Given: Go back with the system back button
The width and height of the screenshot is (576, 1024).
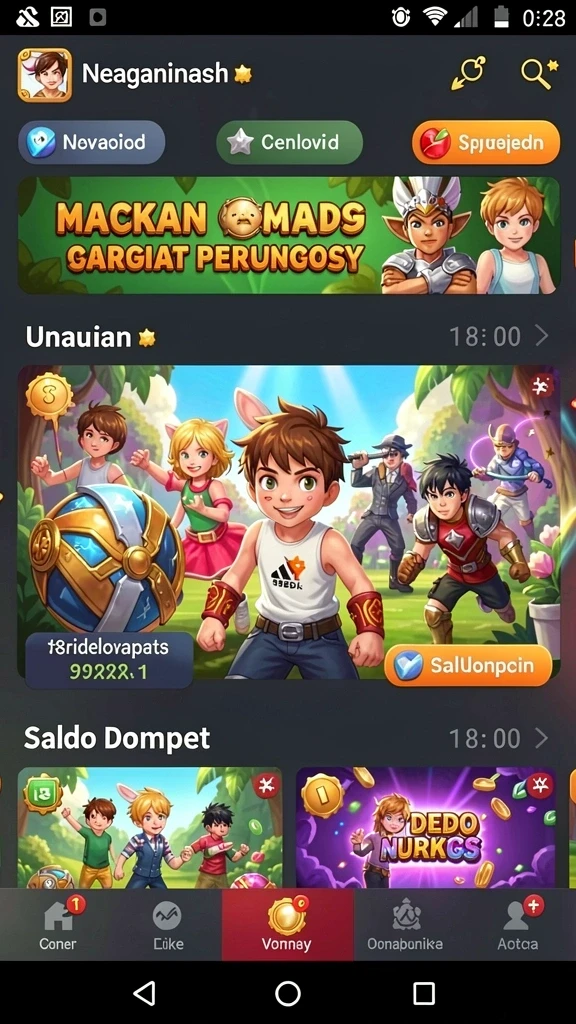Looking at the screenshot, I should [144, 993].
